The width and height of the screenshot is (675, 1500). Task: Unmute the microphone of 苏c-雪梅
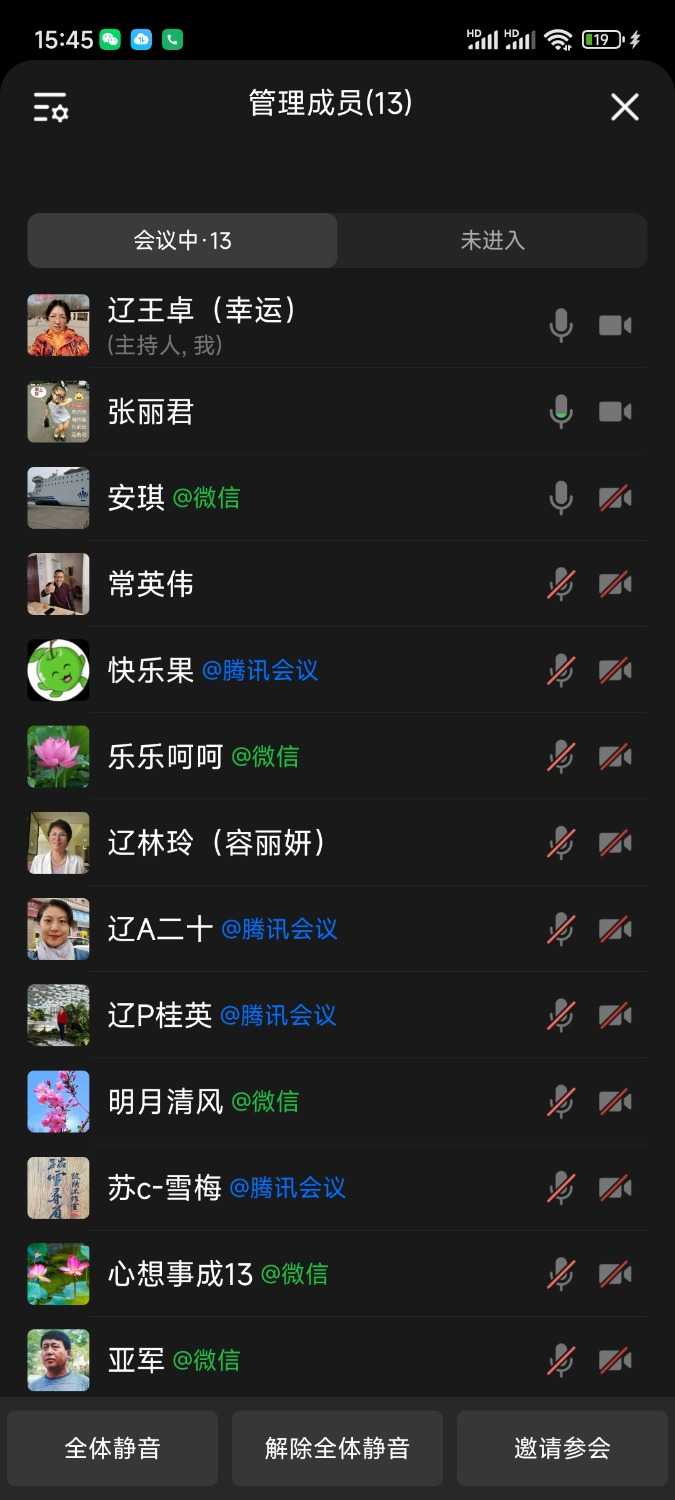561,1188
